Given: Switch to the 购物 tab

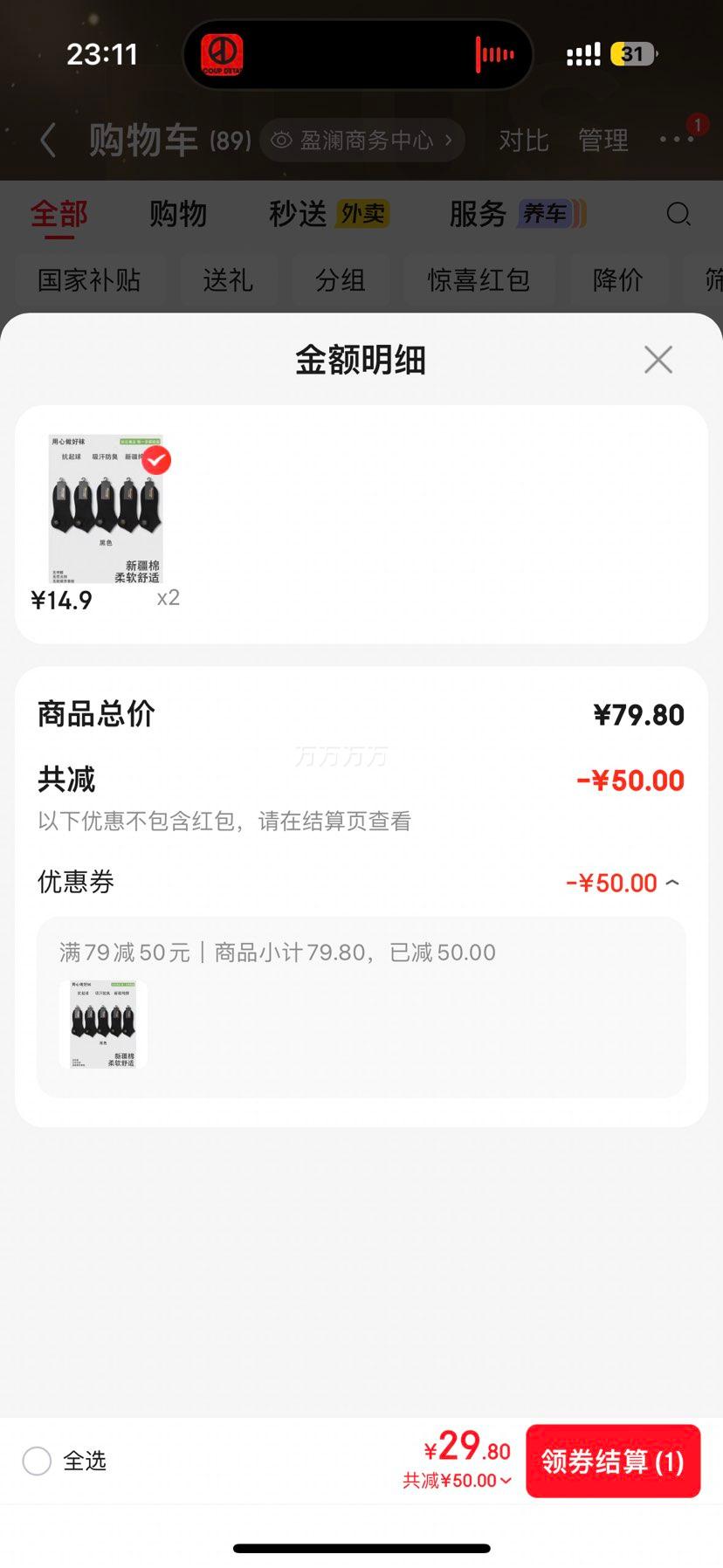Looking at the screenshot, I should pyautogui.click(x=178, y=214).
